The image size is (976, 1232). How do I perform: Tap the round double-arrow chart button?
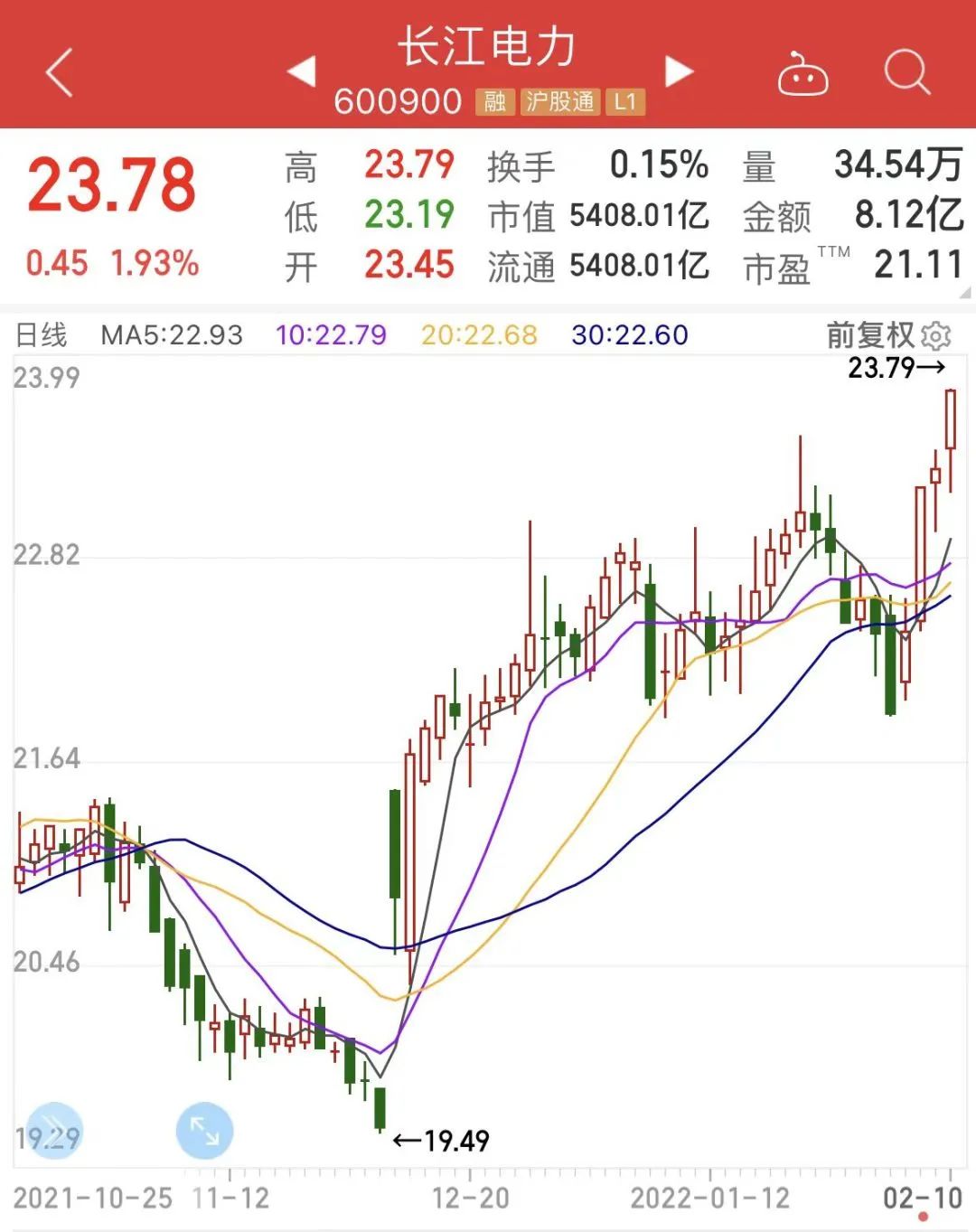(54, 1130)
